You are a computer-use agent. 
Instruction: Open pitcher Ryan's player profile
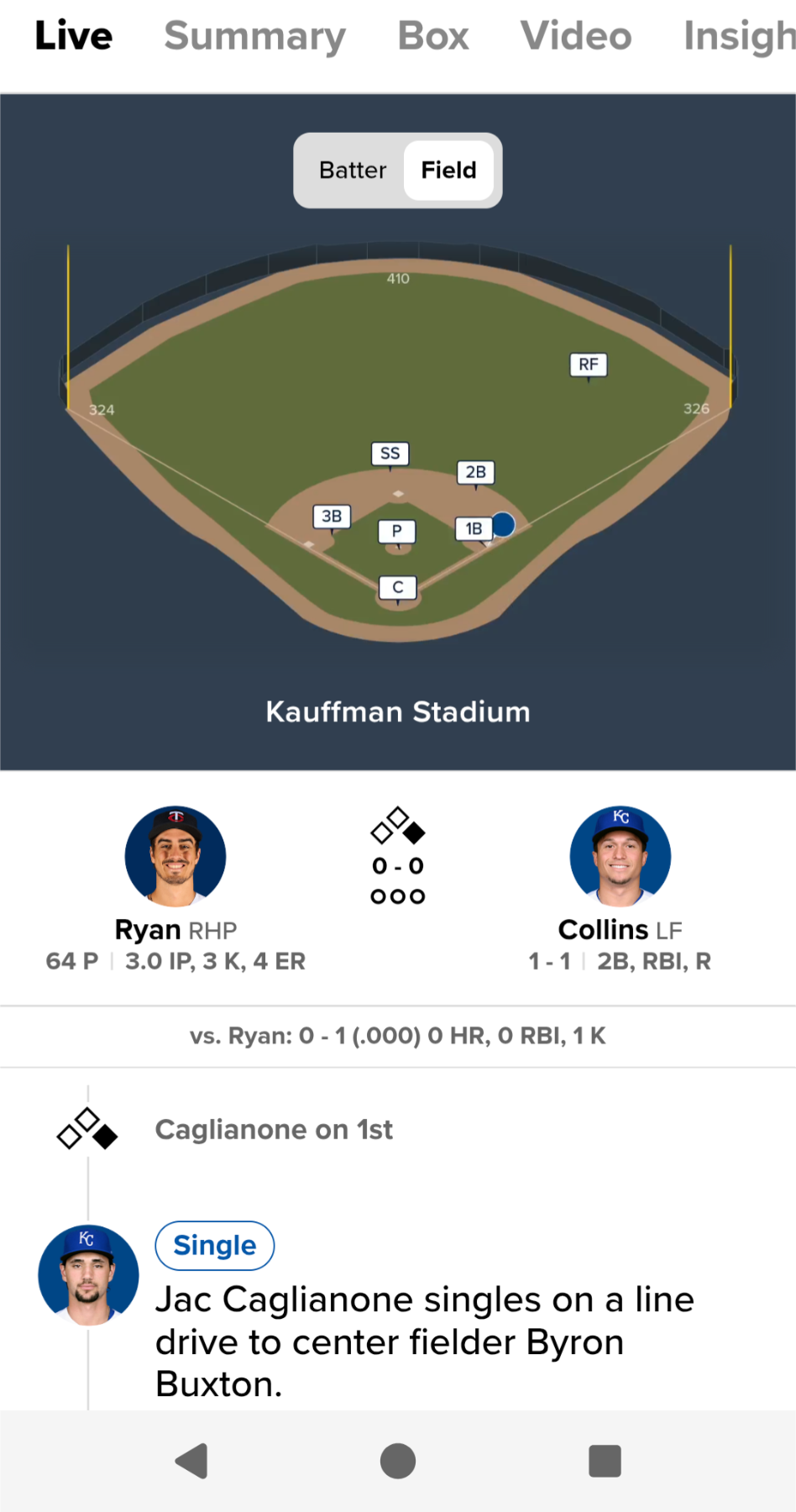pyautogui.click(x=175, y=857)
